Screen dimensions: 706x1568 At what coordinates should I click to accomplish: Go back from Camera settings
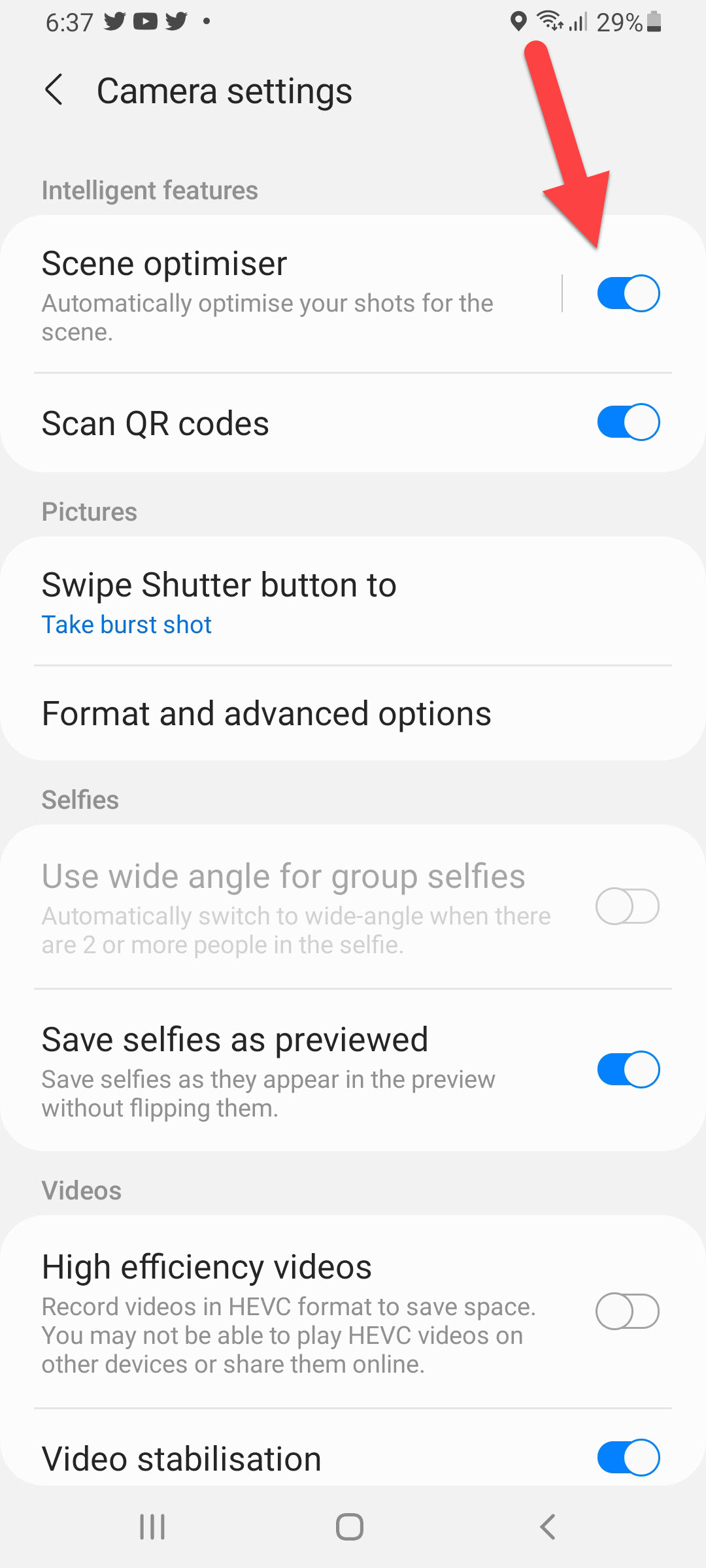tap(54, 90)
